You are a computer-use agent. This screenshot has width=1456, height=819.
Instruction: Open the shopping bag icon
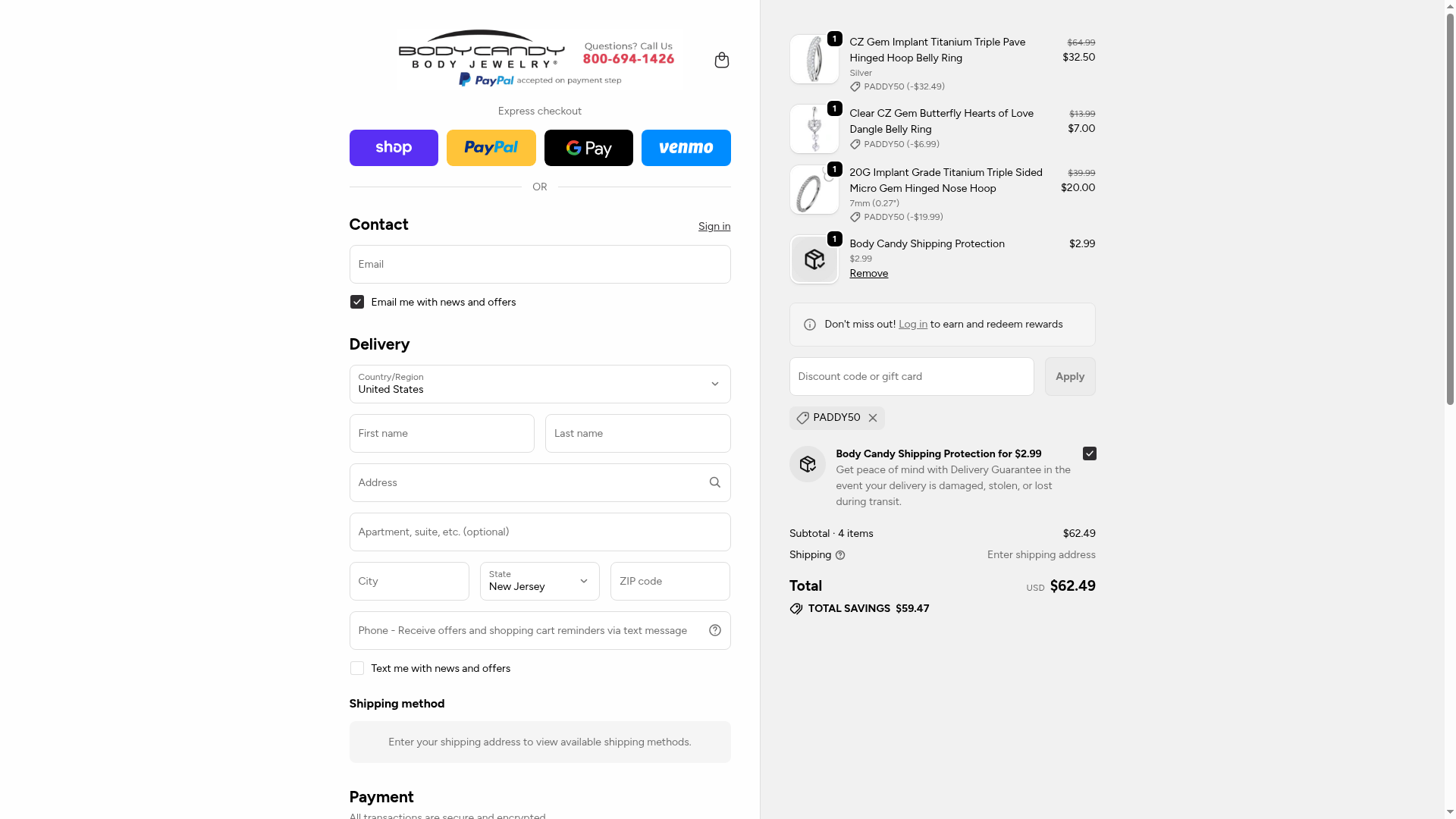pyautogui.click(x=721, y=60)
